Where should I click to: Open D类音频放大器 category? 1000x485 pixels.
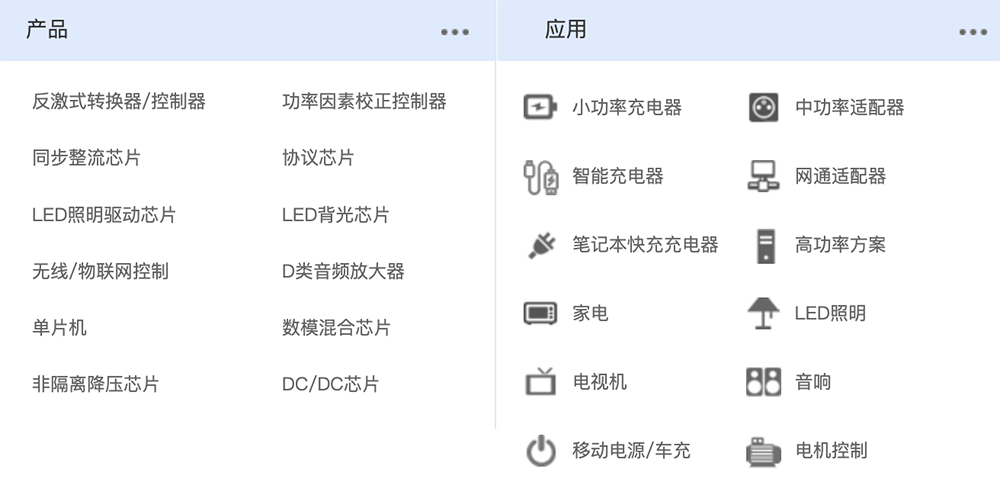tap(343, 272)
